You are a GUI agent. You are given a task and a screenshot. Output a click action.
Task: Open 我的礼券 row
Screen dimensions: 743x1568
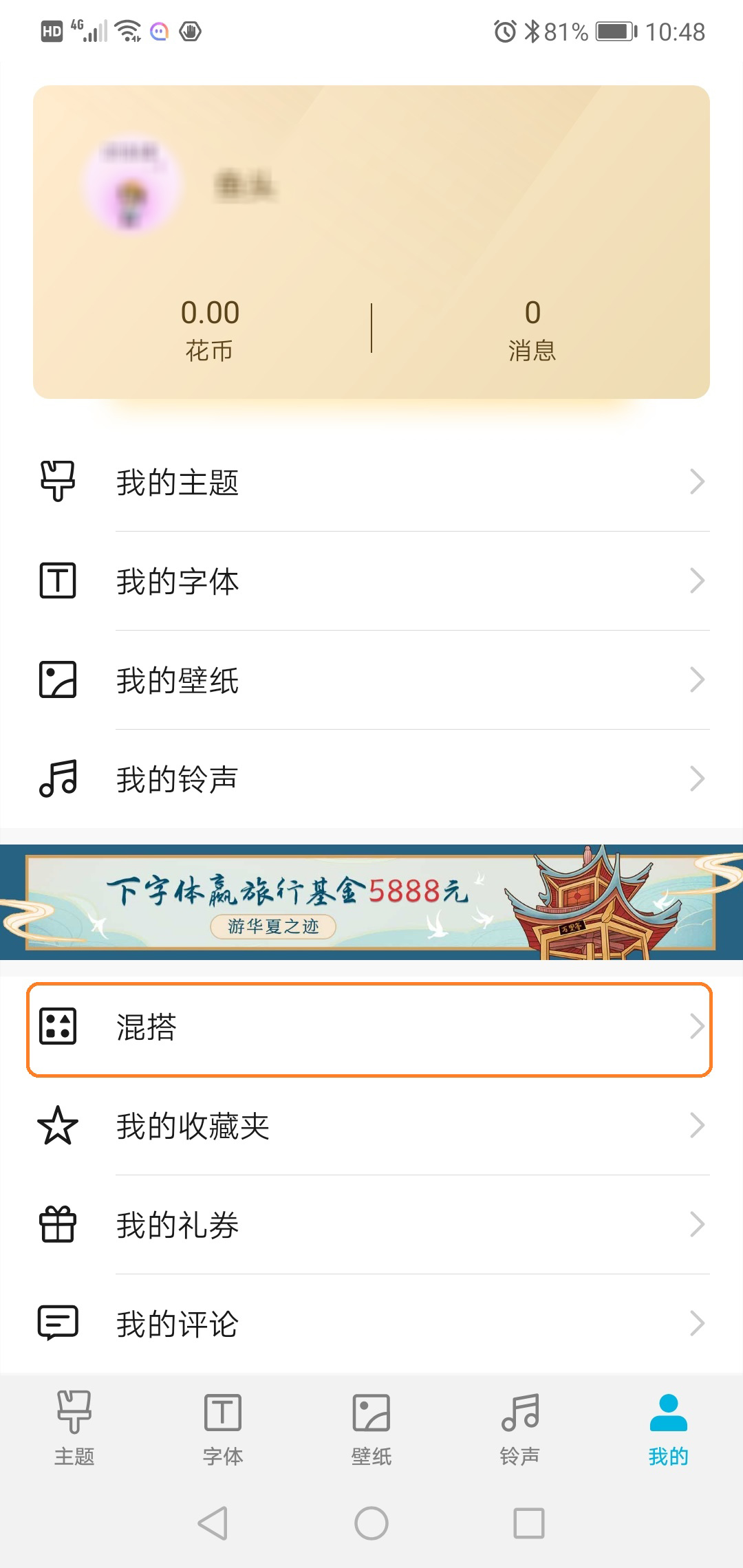371,1225
